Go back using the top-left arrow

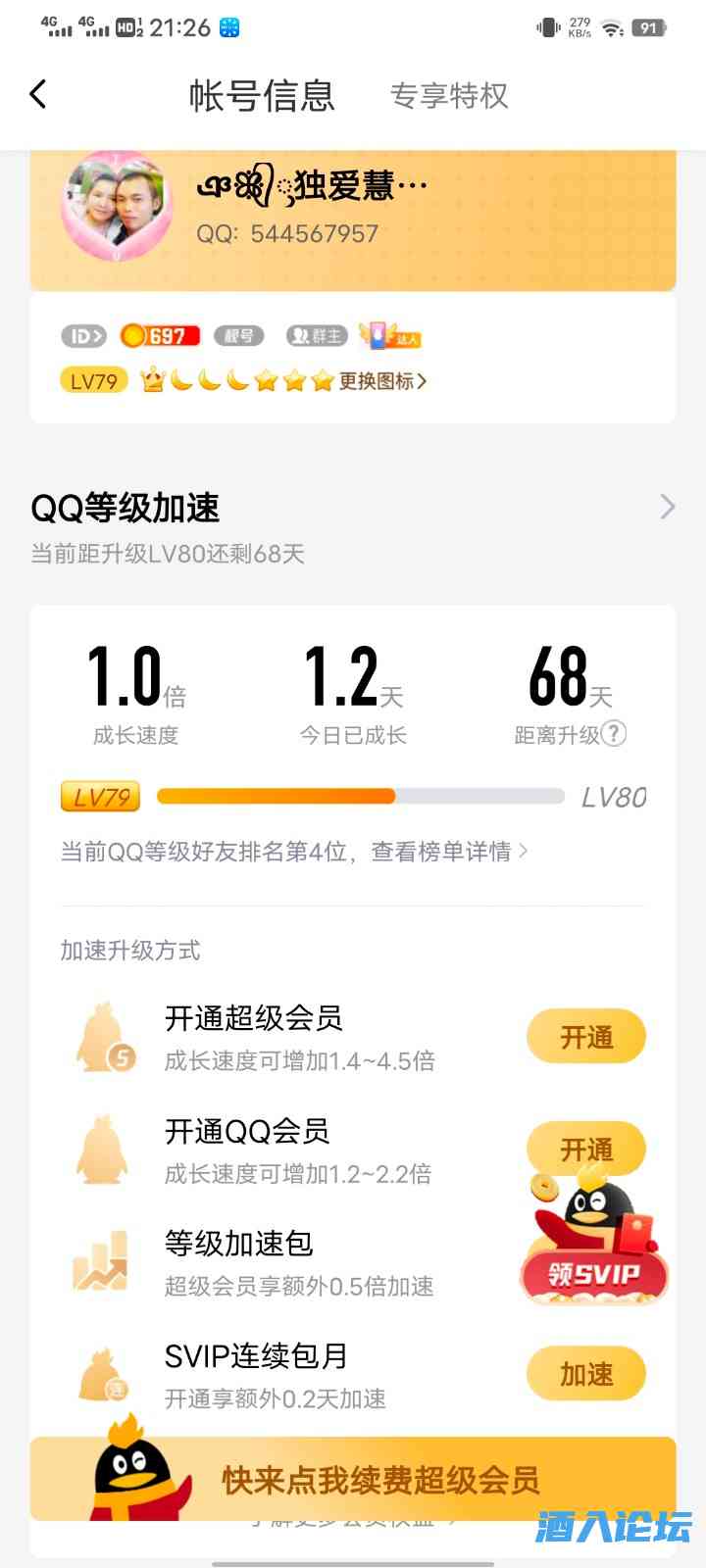point(38,95)
